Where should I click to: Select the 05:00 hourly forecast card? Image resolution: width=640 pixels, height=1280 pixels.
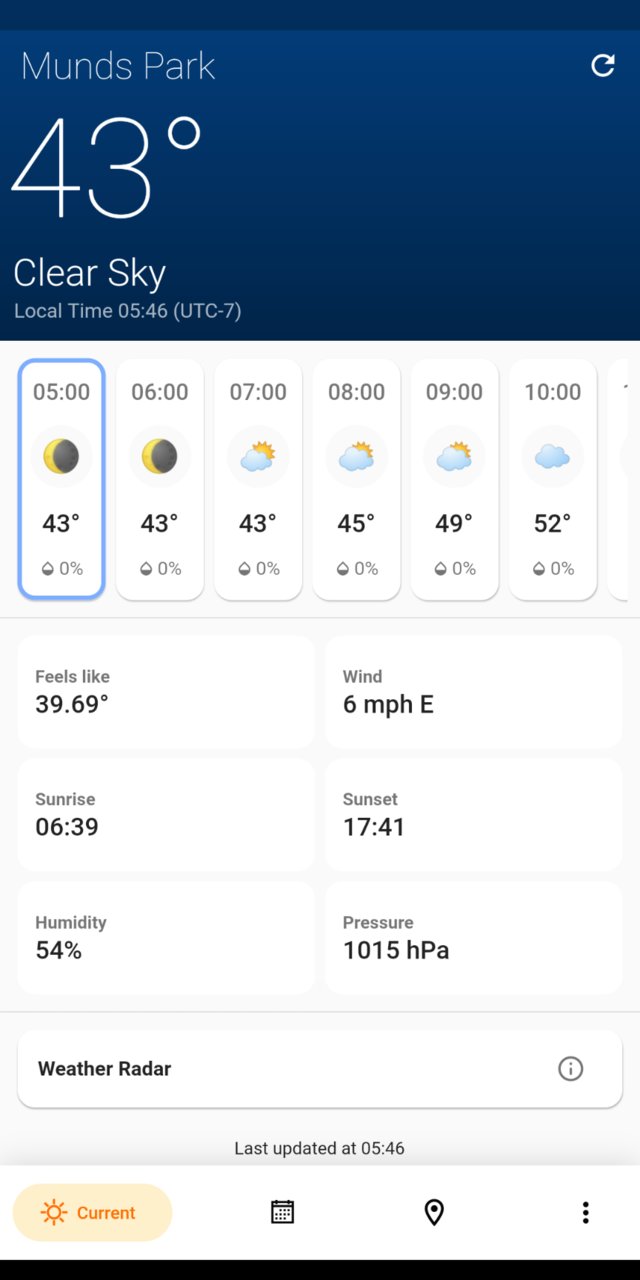coord(62,479)
